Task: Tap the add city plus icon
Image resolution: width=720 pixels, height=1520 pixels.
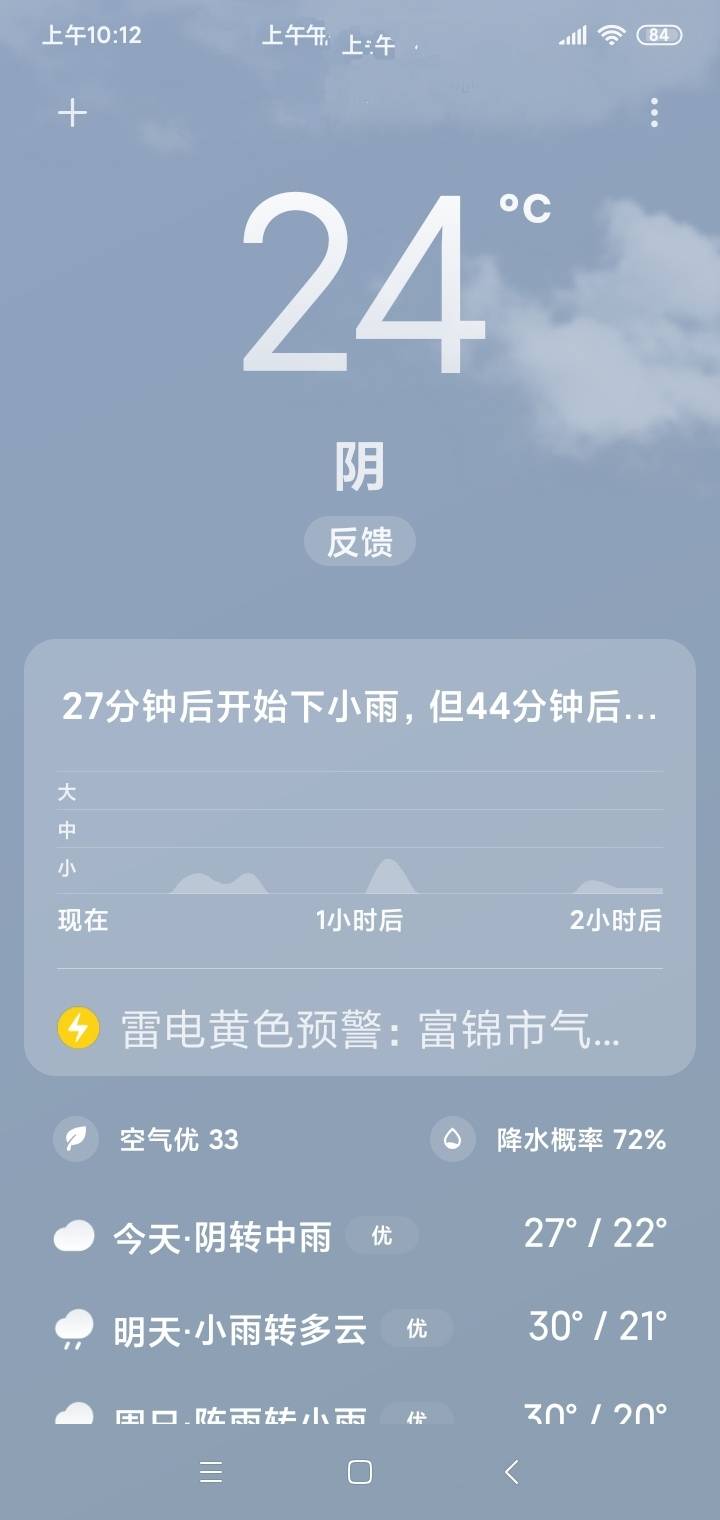Action: (x=71, y=114)
